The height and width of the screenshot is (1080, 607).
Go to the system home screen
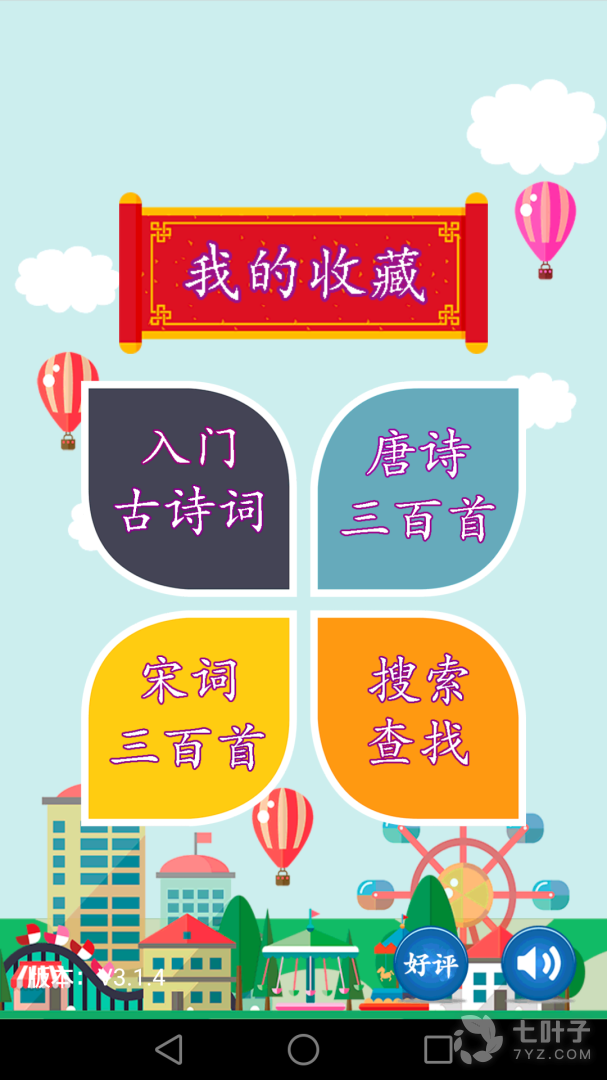coord(303,1049)
